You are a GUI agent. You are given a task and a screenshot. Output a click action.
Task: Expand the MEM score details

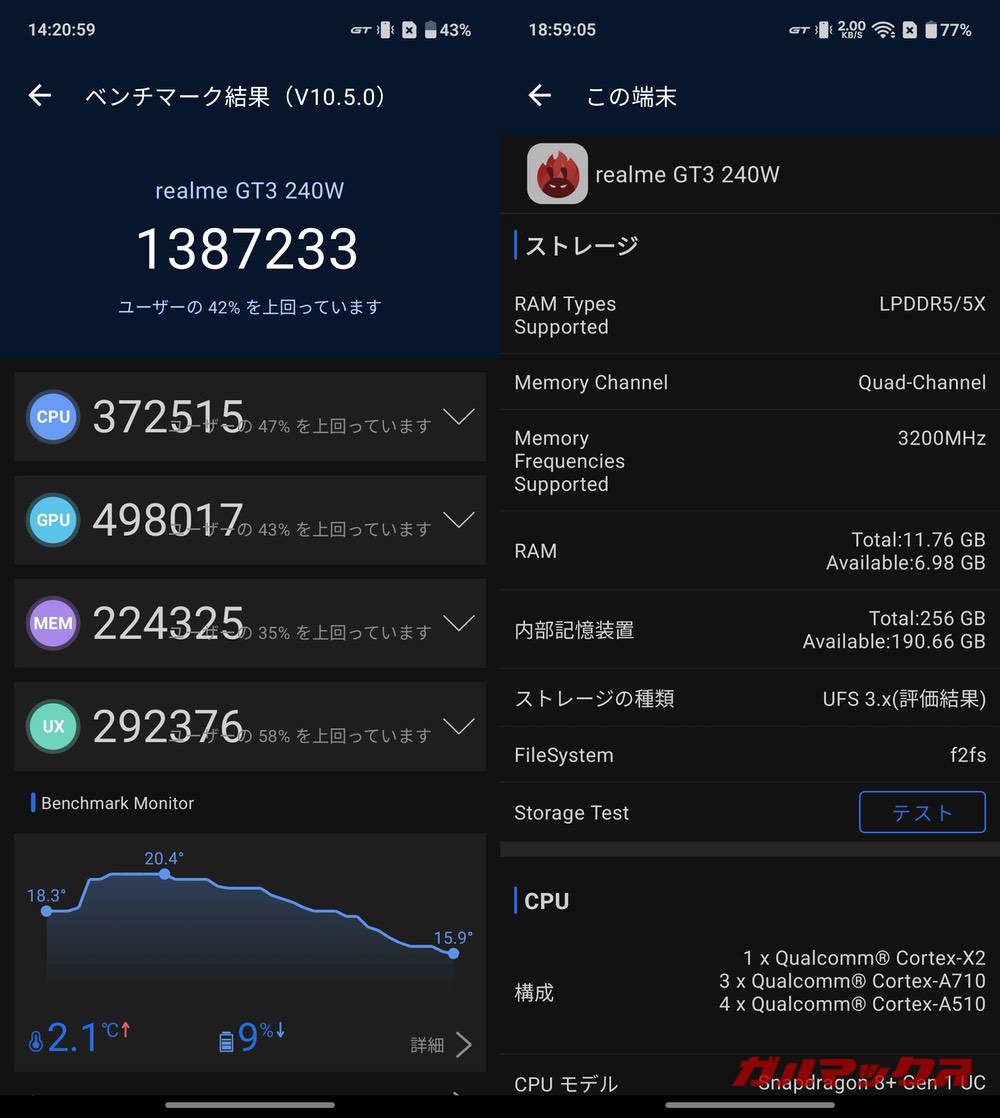pyautogui.click(x=459, y=623)
